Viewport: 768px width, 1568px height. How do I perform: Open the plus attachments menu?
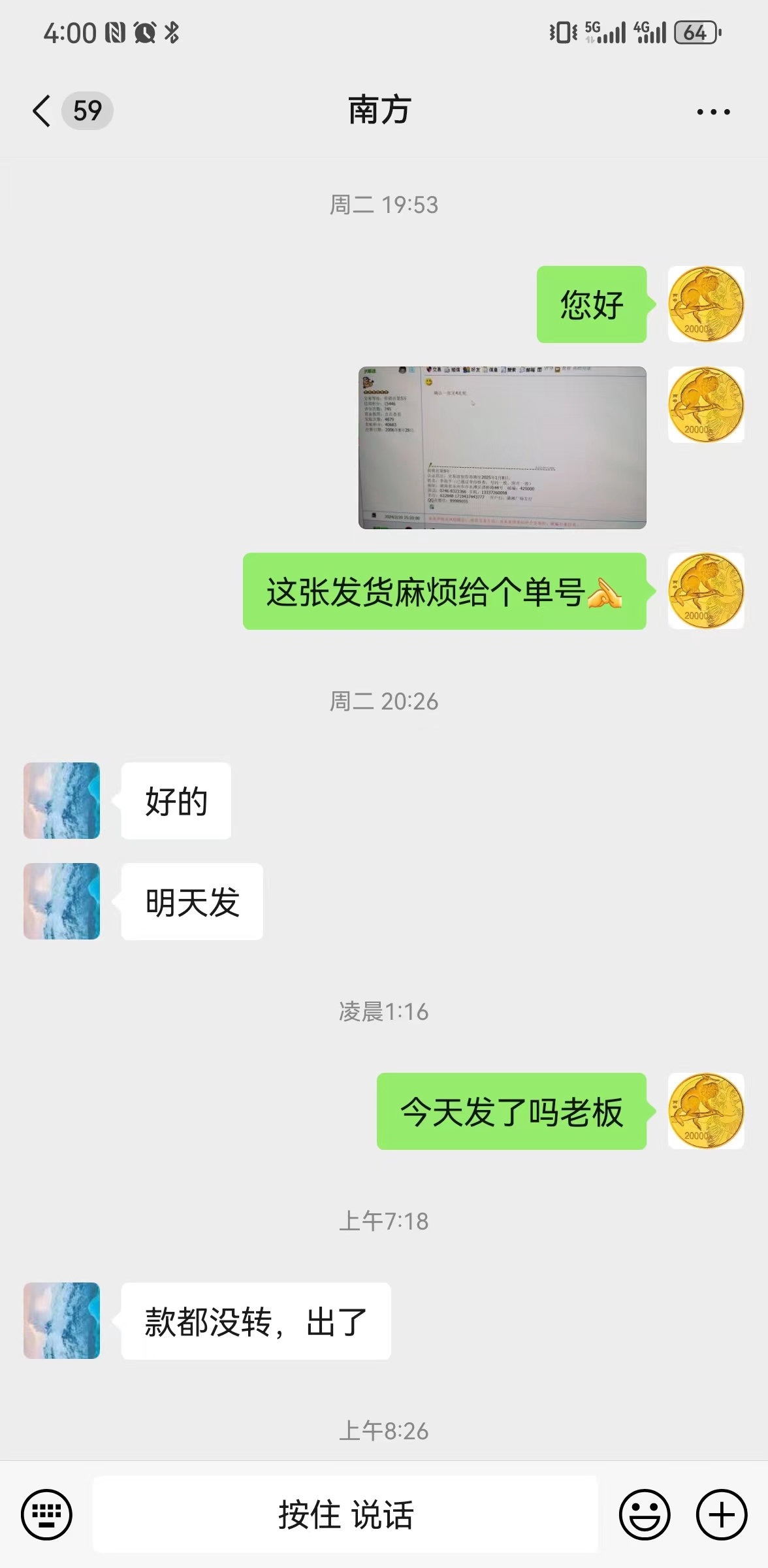coord(721,1514)
